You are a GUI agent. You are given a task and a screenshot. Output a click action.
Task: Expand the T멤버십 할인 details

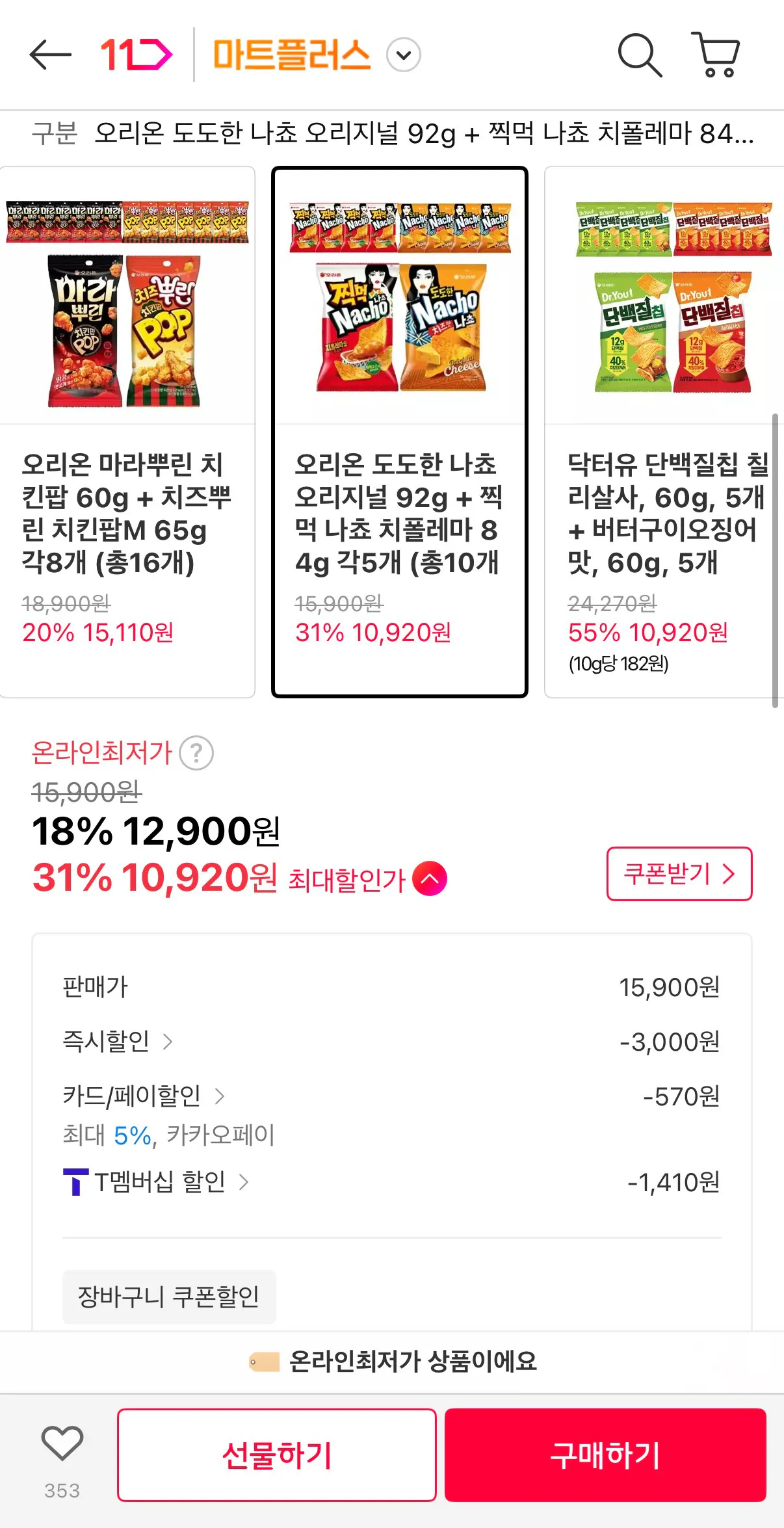244,1183
